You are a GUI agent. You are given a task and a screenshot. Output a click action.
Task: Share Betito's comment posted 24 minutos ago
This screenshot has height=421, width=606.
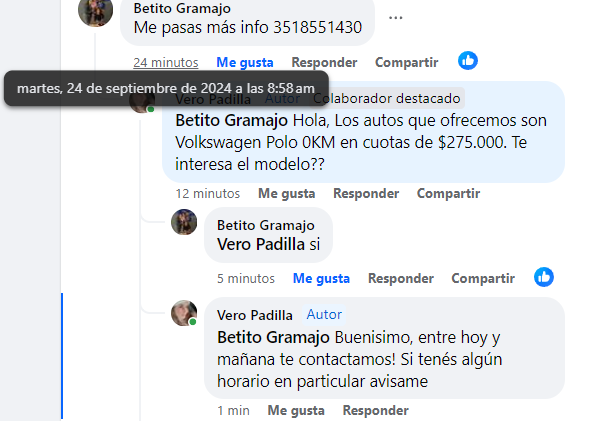(406, 62)
